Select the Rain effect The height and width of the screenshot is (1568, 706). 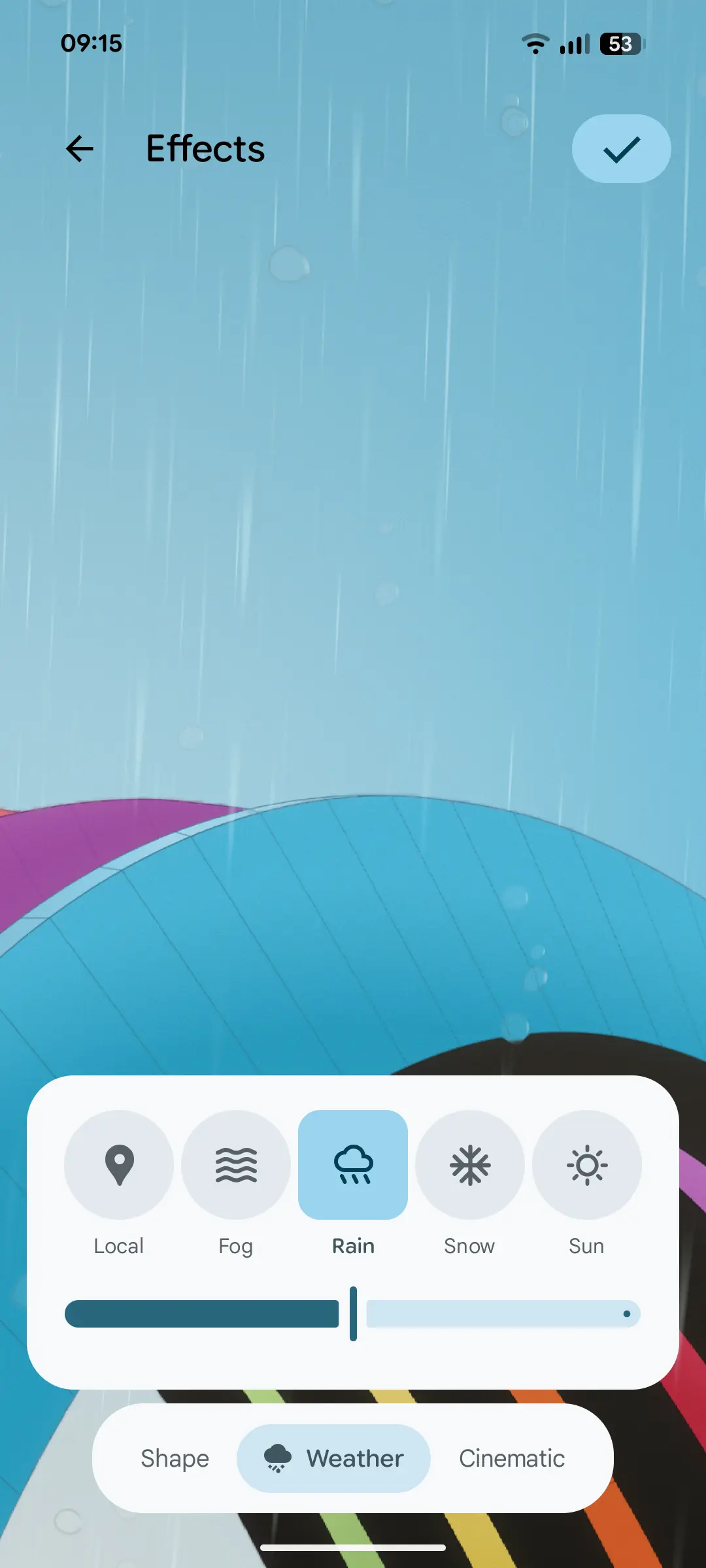tap(353, 1165)
